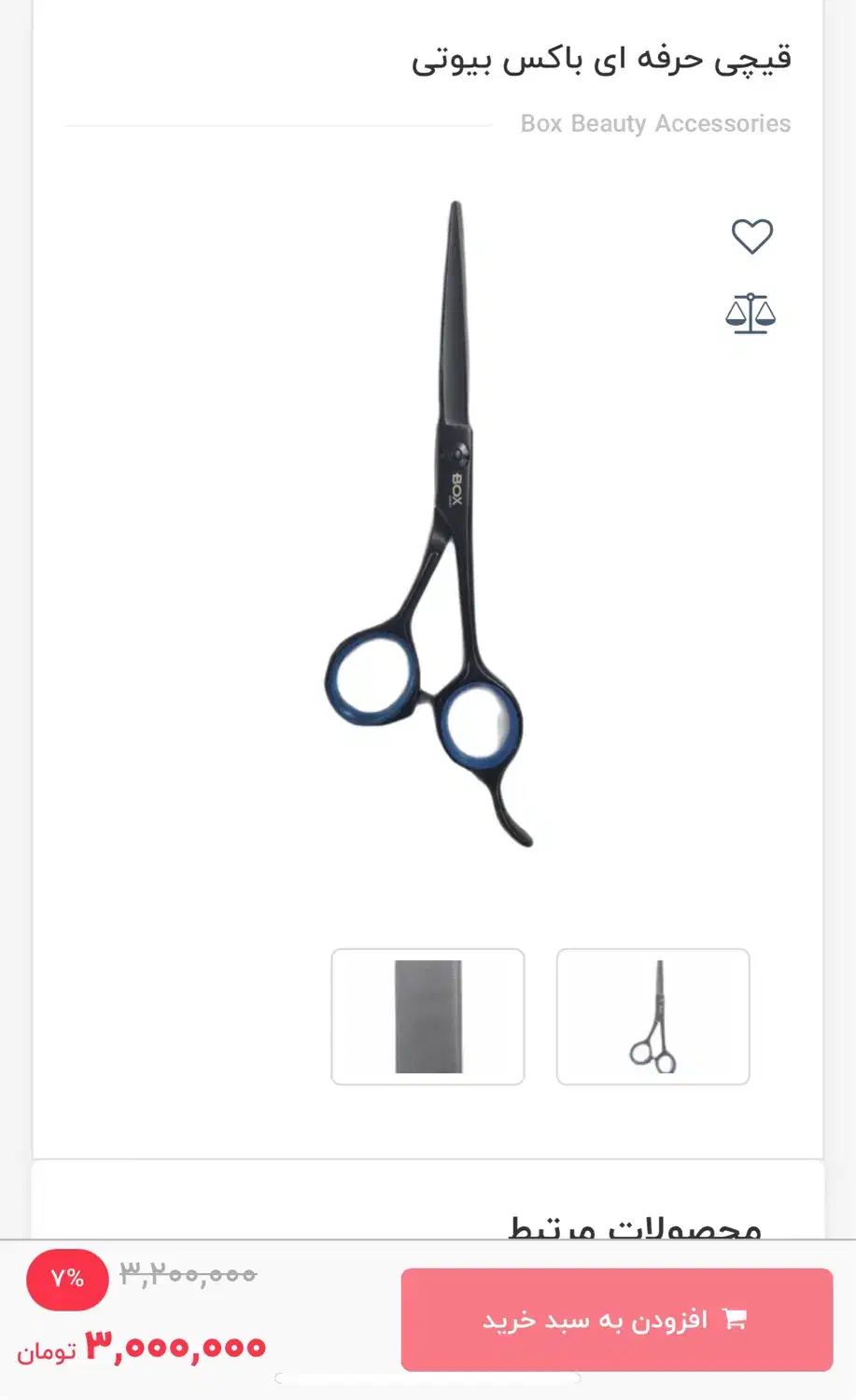The image size is (856, 1400).
Task: Select the scissors thumbnail image
Action: coord(653,1016)
